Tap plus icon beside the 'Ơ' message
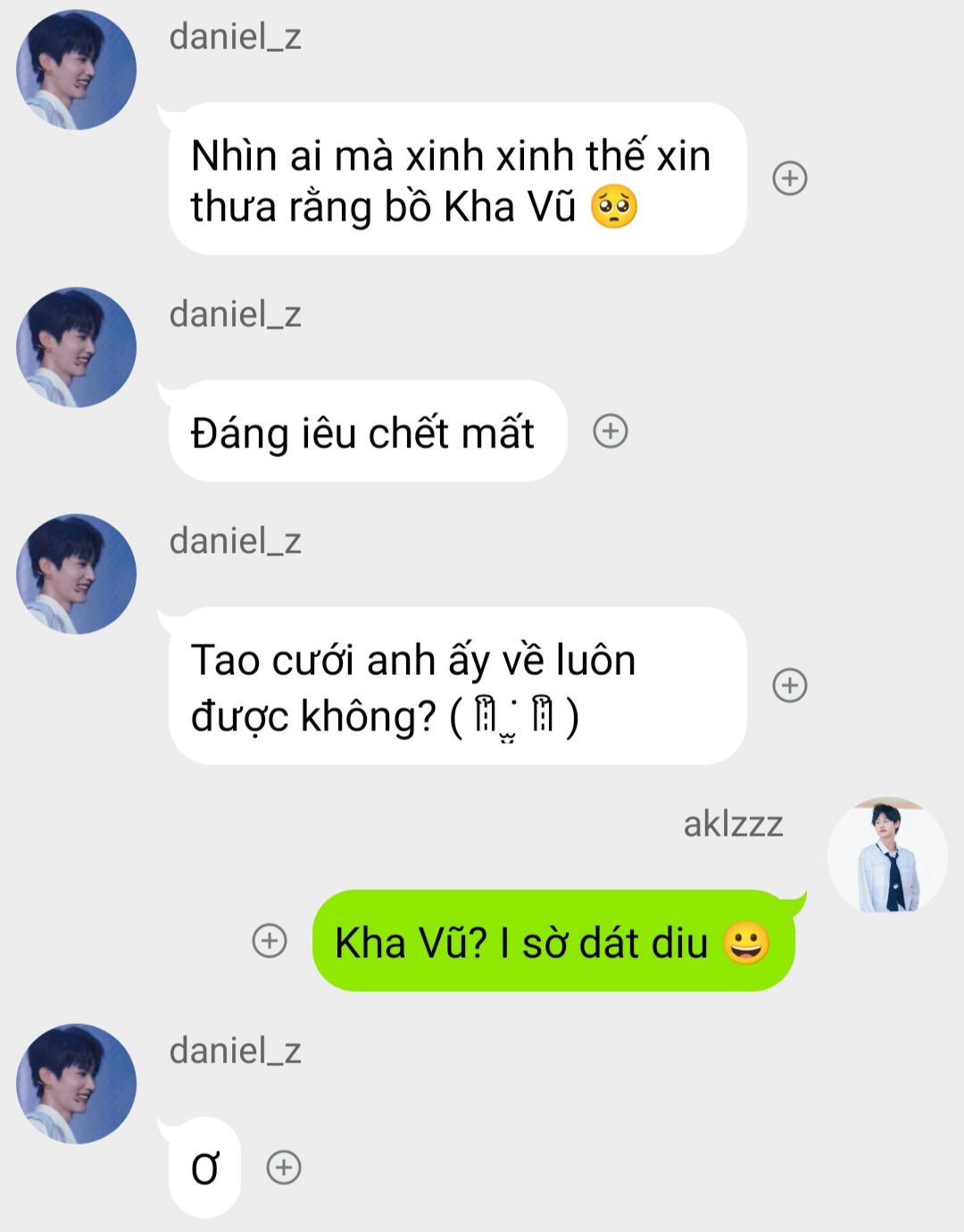 point(284,1167)
